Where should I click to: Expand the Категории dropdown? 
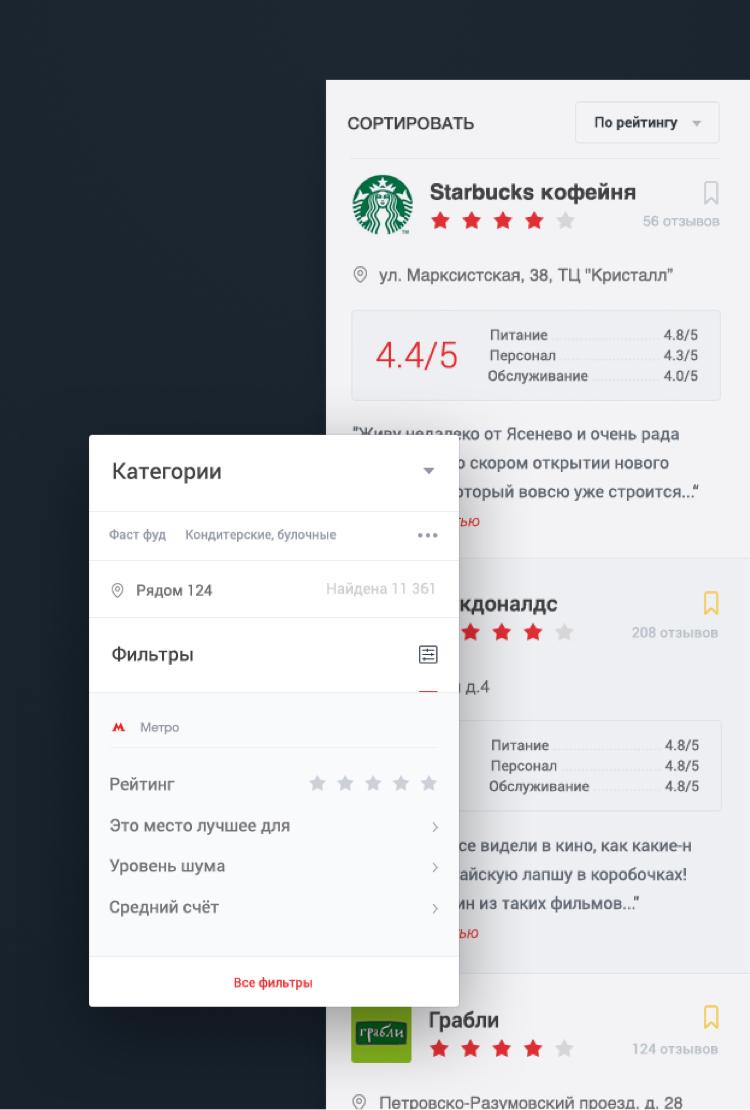point(428,471)
